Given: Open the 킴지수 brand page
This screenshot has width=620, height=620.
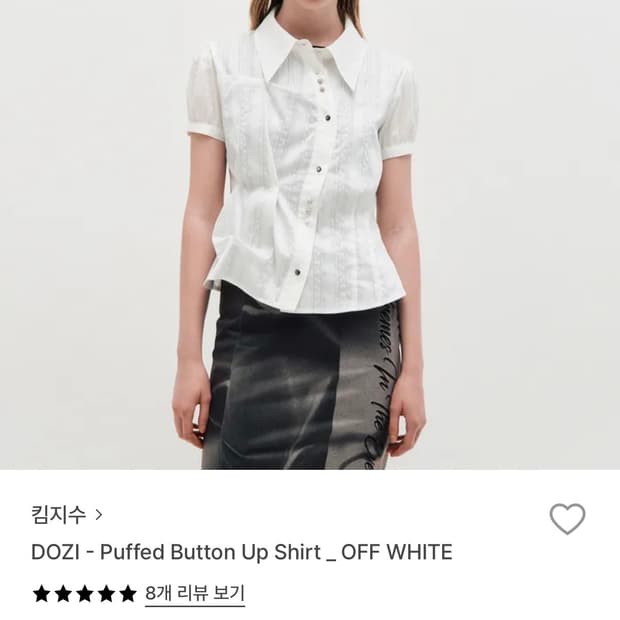Looking at the screenshot, I should pos(67,516).
